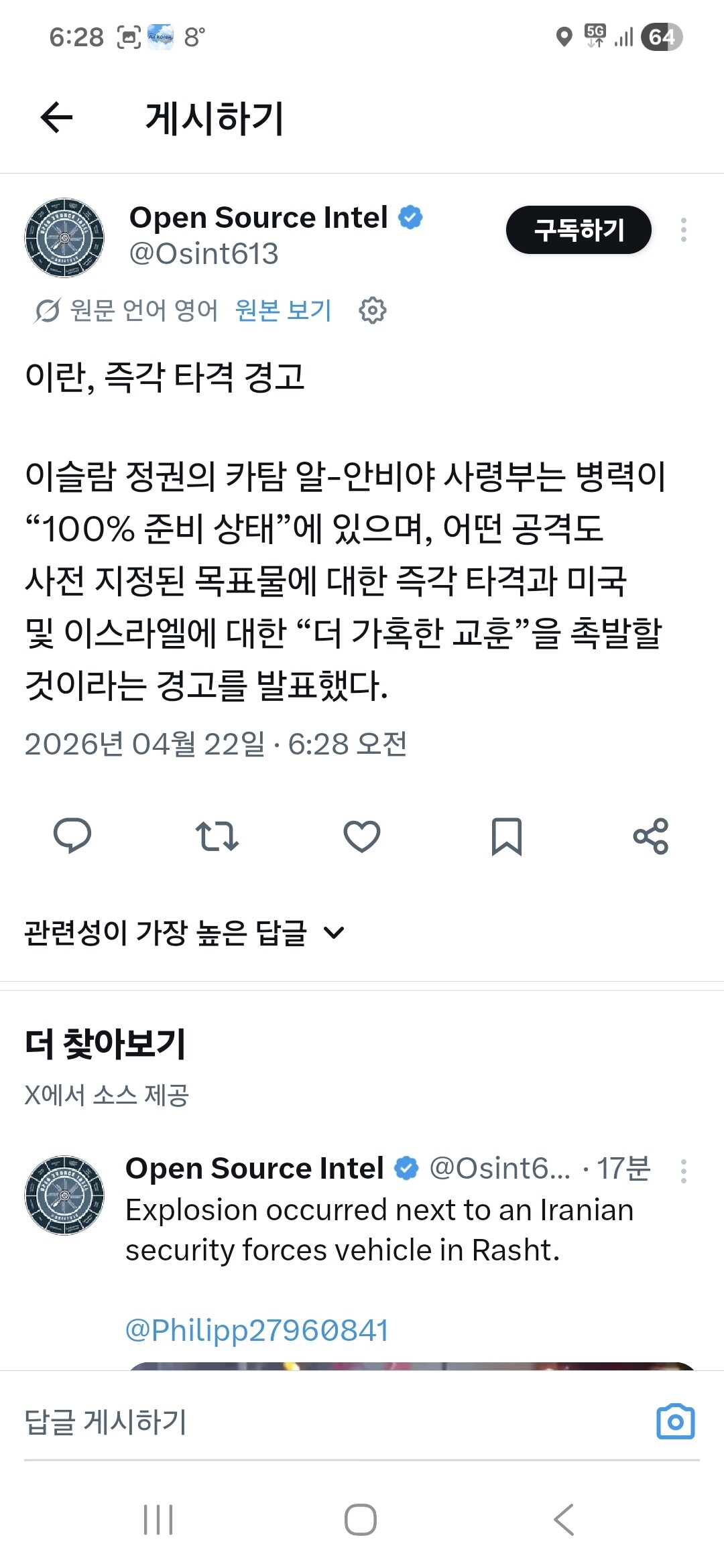
Task: Tap 원본 보기 to view original text
Action: [284, 310]
